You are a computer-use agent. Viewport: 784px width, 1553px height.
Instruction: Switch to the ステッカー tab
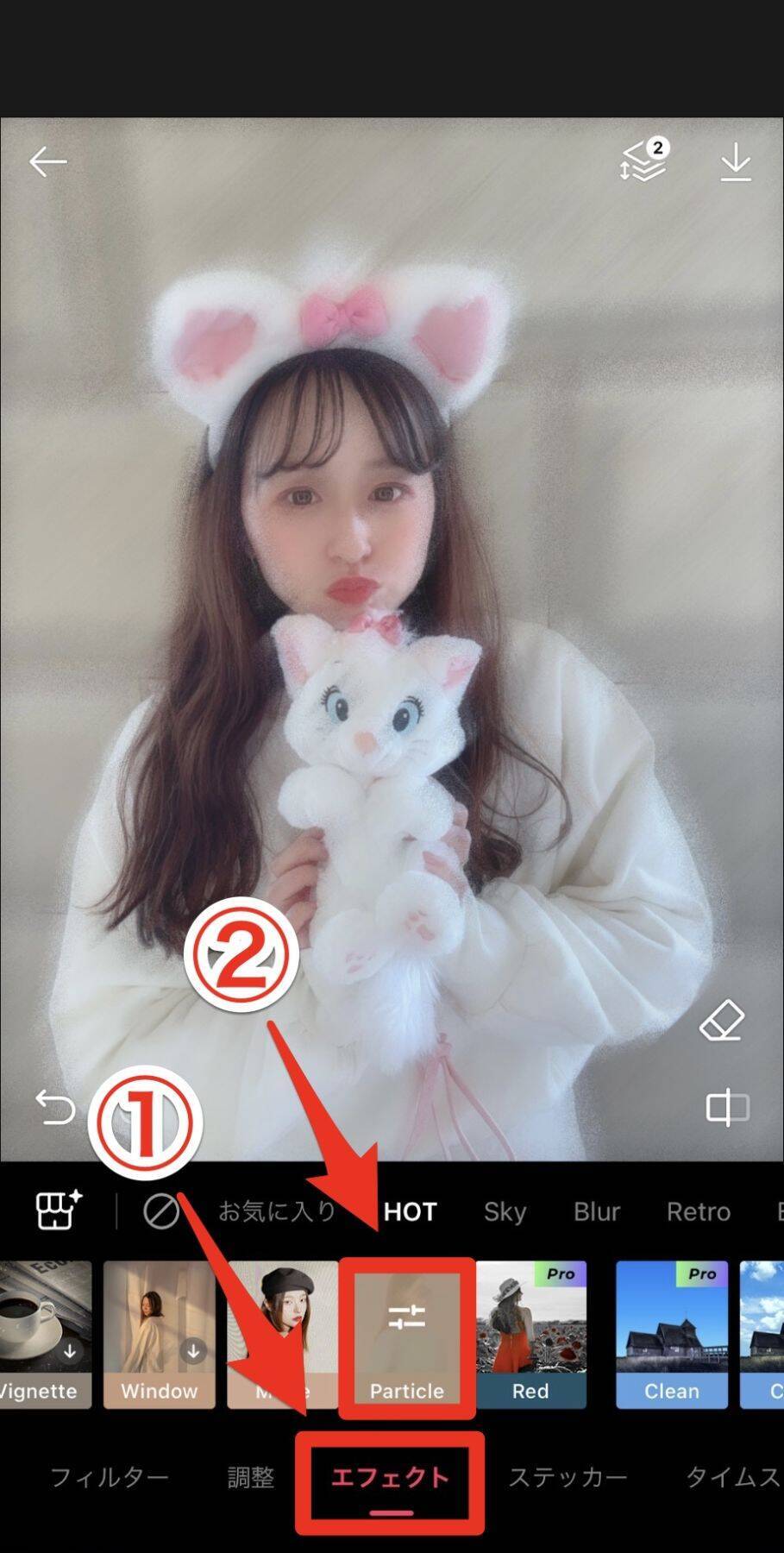pyautogui.click(x=568, y=1477)
